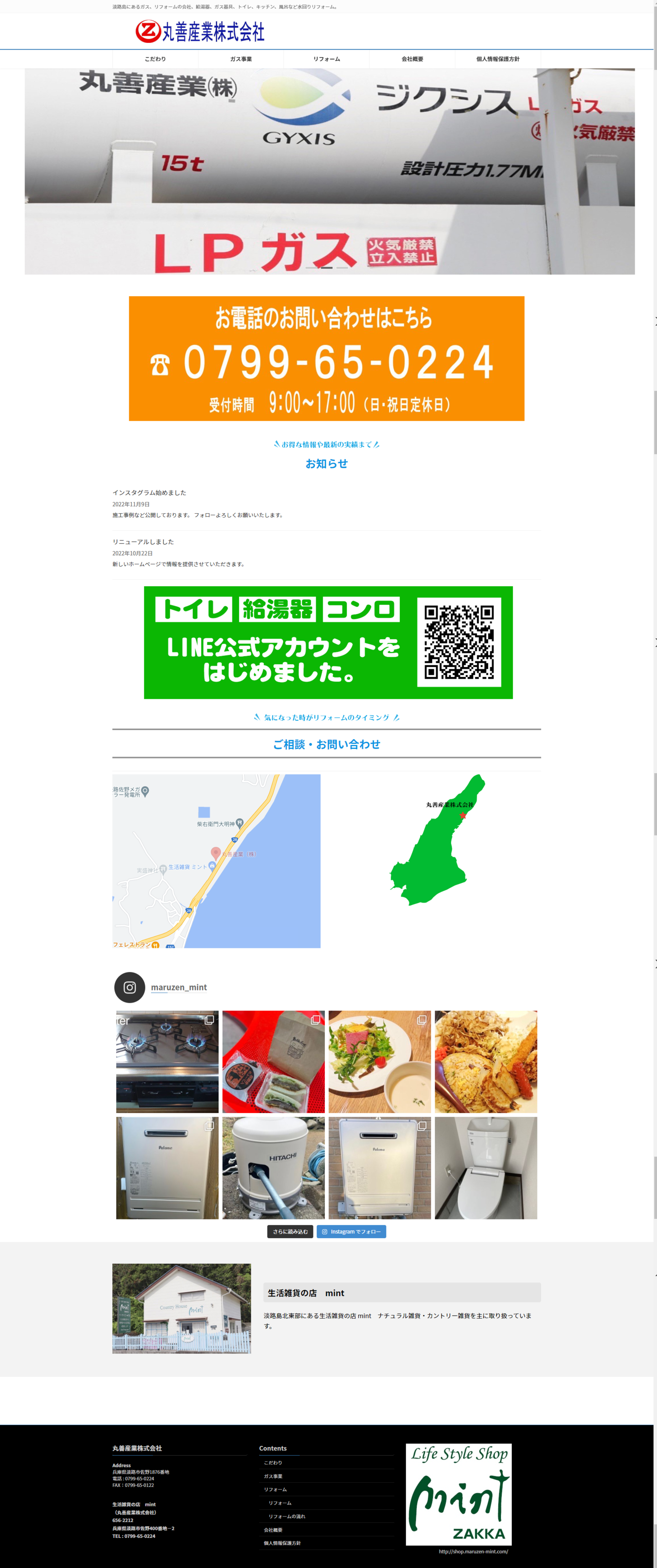The image size is (657, 1568).
Task: Tap the orange phone inquiry banner
Action: pyautogui.click(x=326, y=359)
